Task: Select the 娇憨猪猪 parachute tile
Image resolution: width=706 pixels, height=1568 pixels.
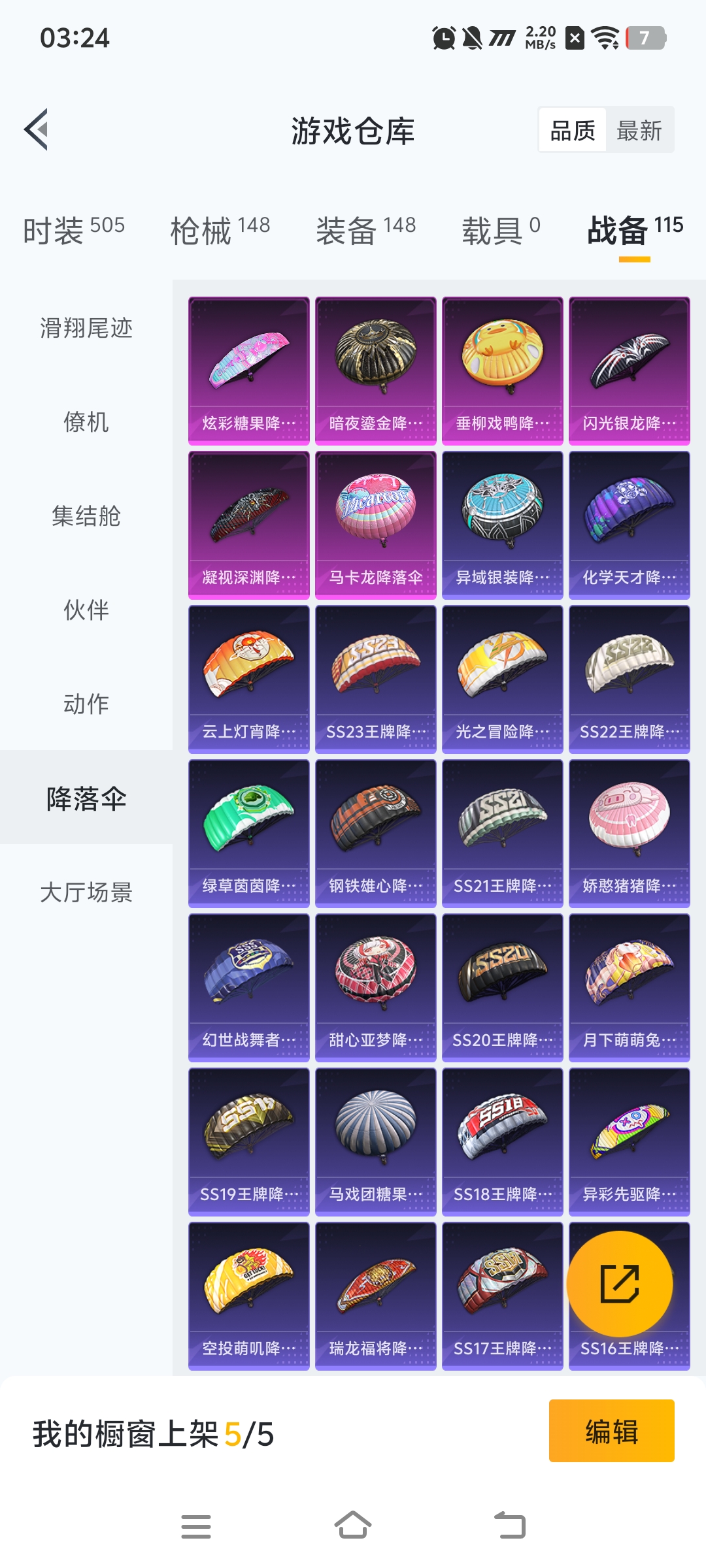Action: pyautogui.click(x=629, y=833)
